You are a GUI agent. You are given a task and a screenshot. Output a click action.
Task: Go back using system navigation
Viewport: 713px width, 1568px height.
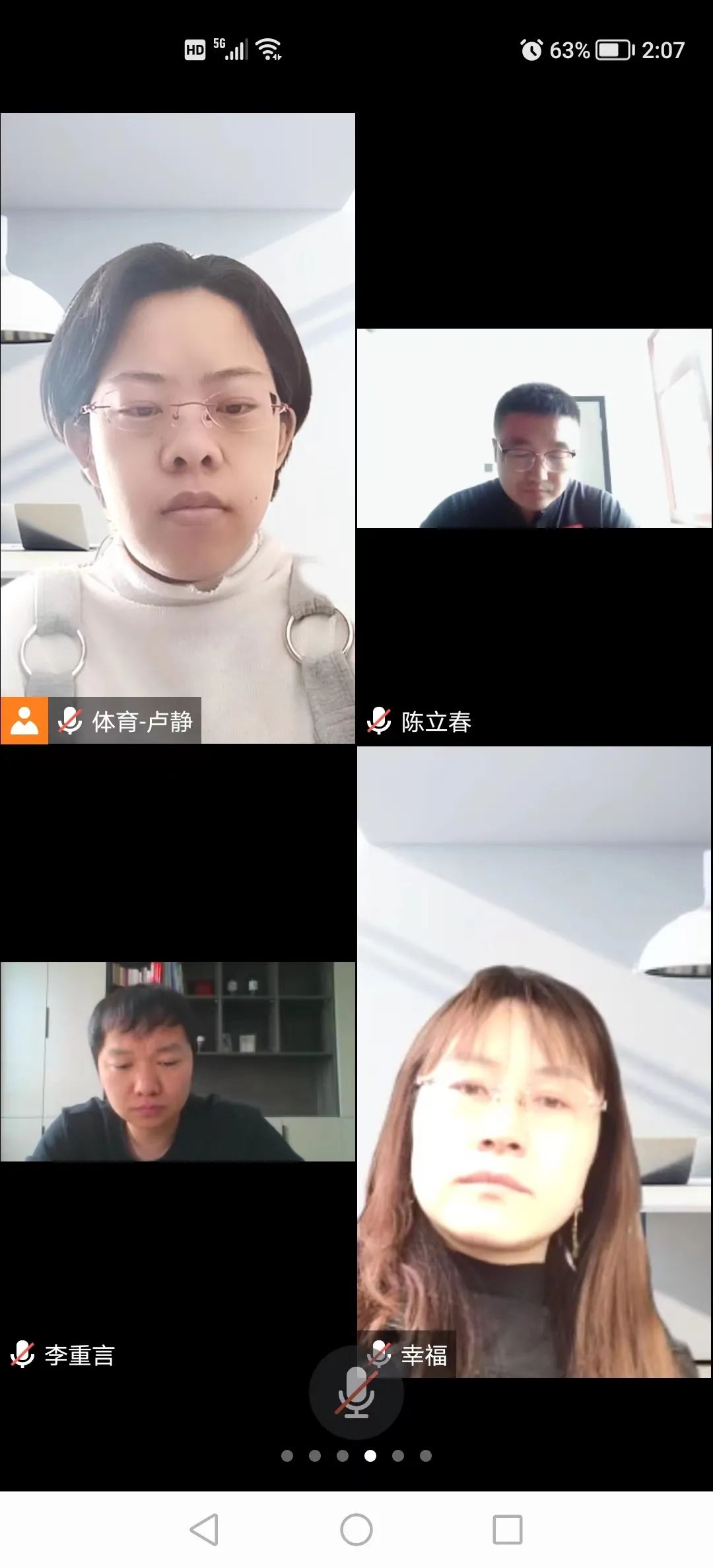pyautogui.click(x=204, y=1530)
